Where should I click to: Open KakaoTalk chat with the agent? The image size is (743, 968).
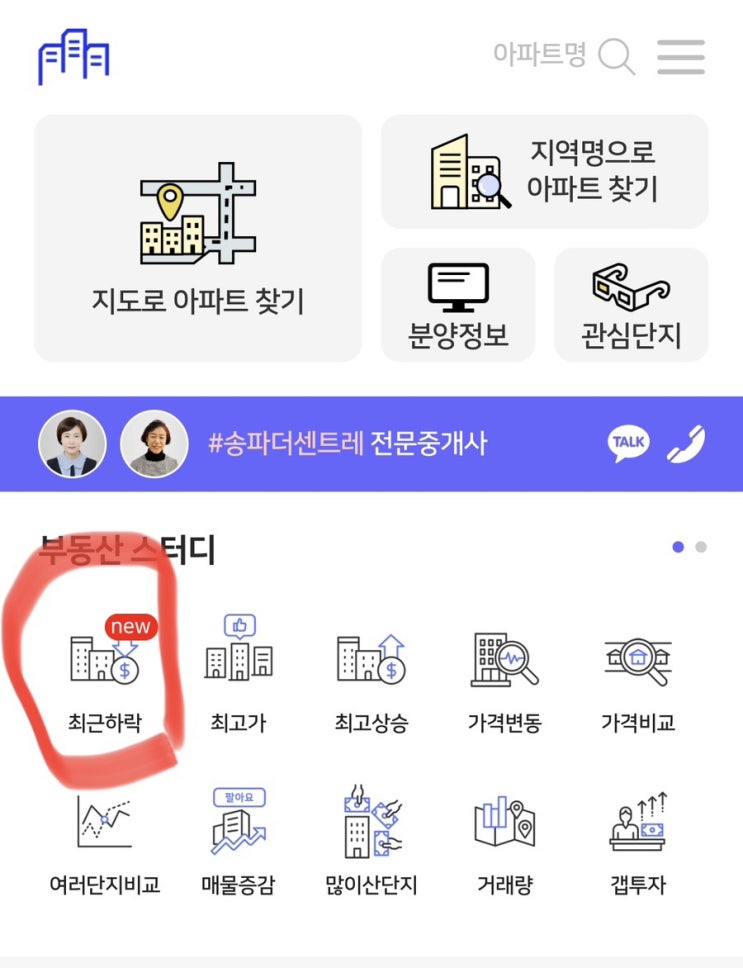point(628,443)
